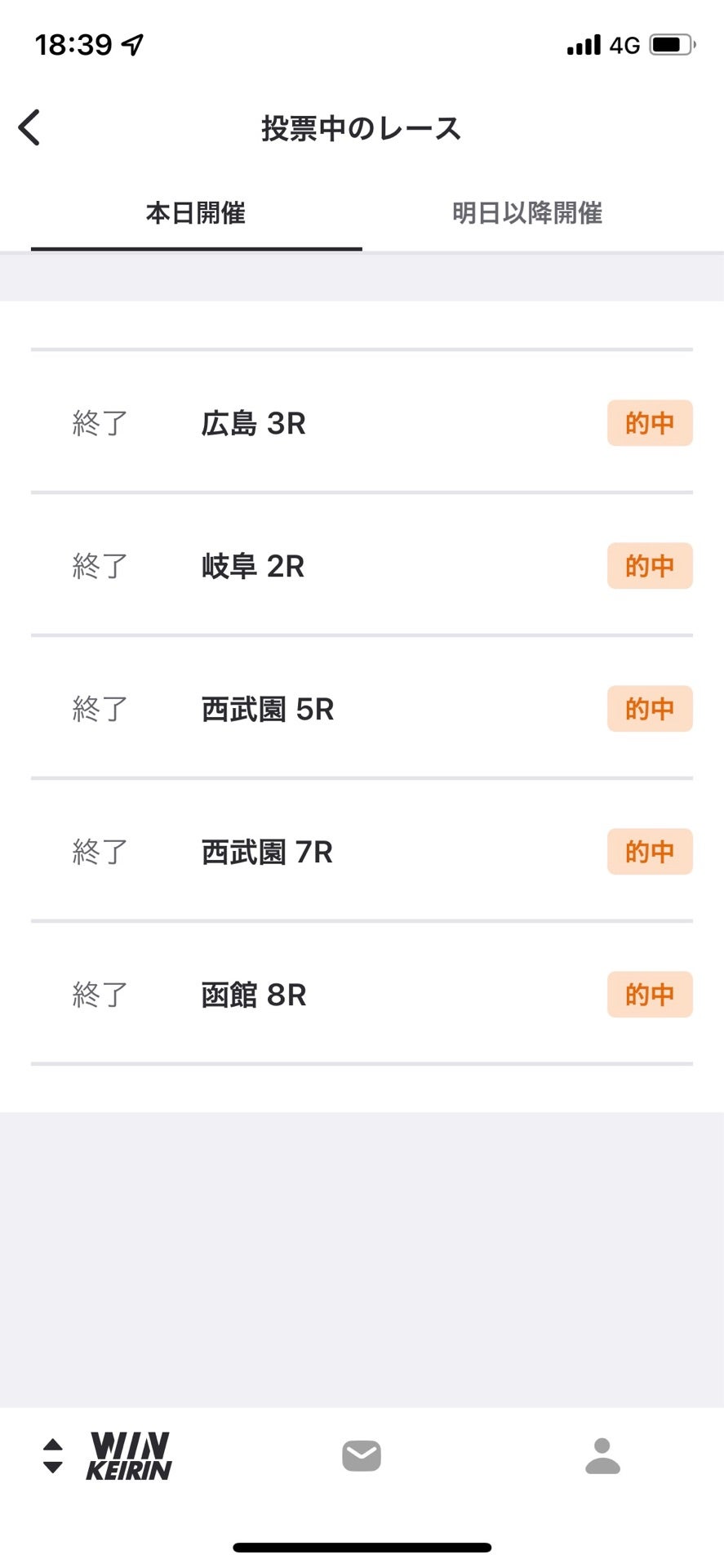Viewport: 724px width, 1568px height.
Task: Go to the account profile icon
Action: coord(603,1455)
